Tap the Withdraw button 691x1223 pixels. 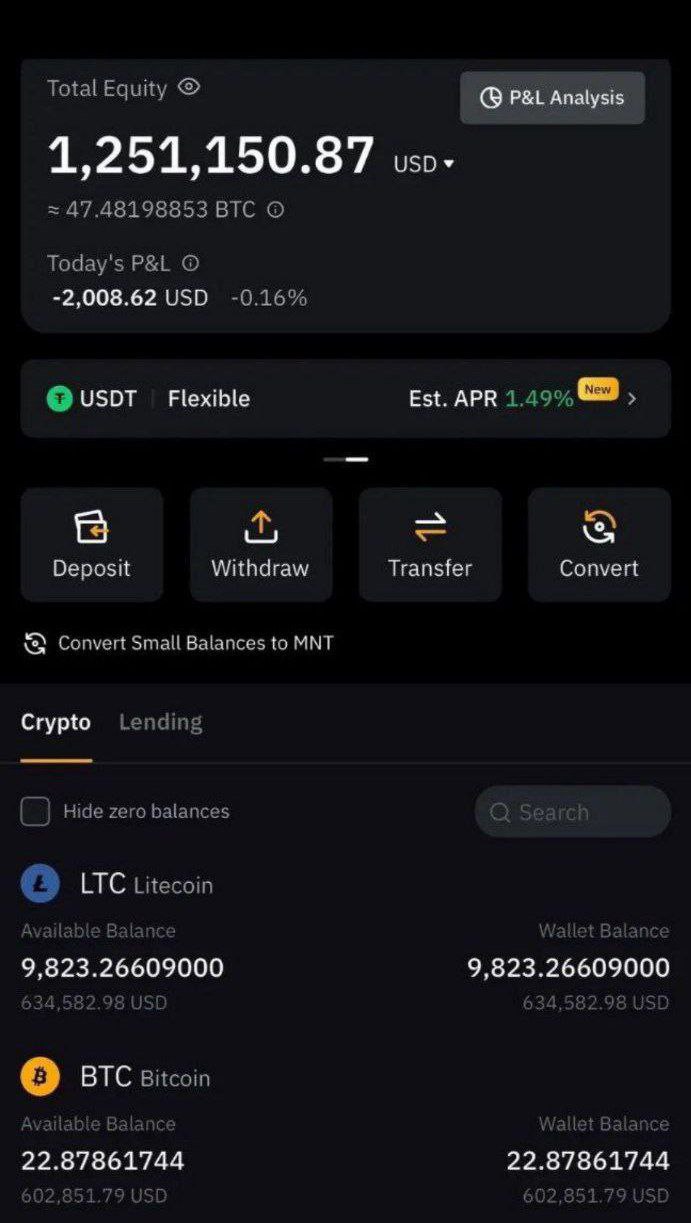pos(260,545)
